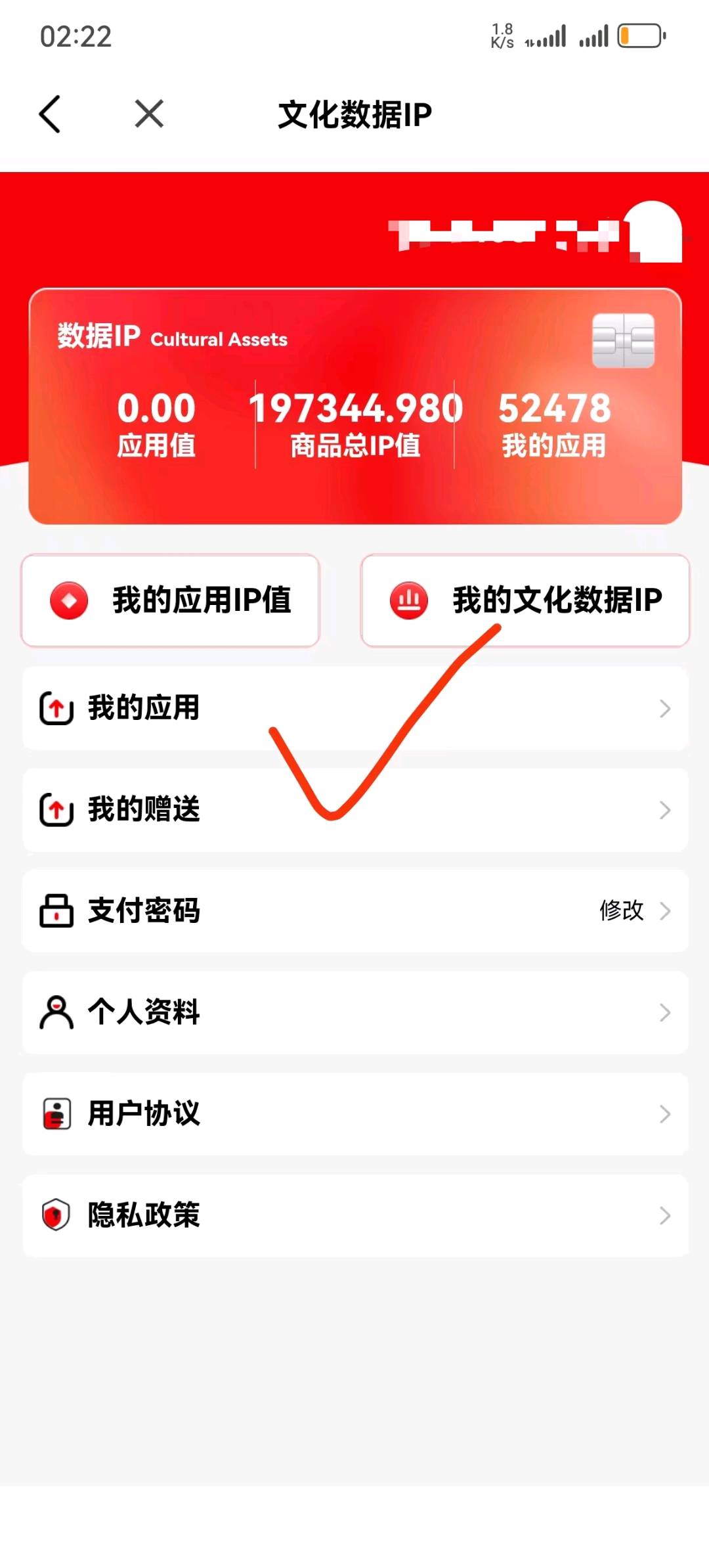Tap the document icon beside 用户协议
Viewport: 709px width, 1568px height.
(56, 1113)
